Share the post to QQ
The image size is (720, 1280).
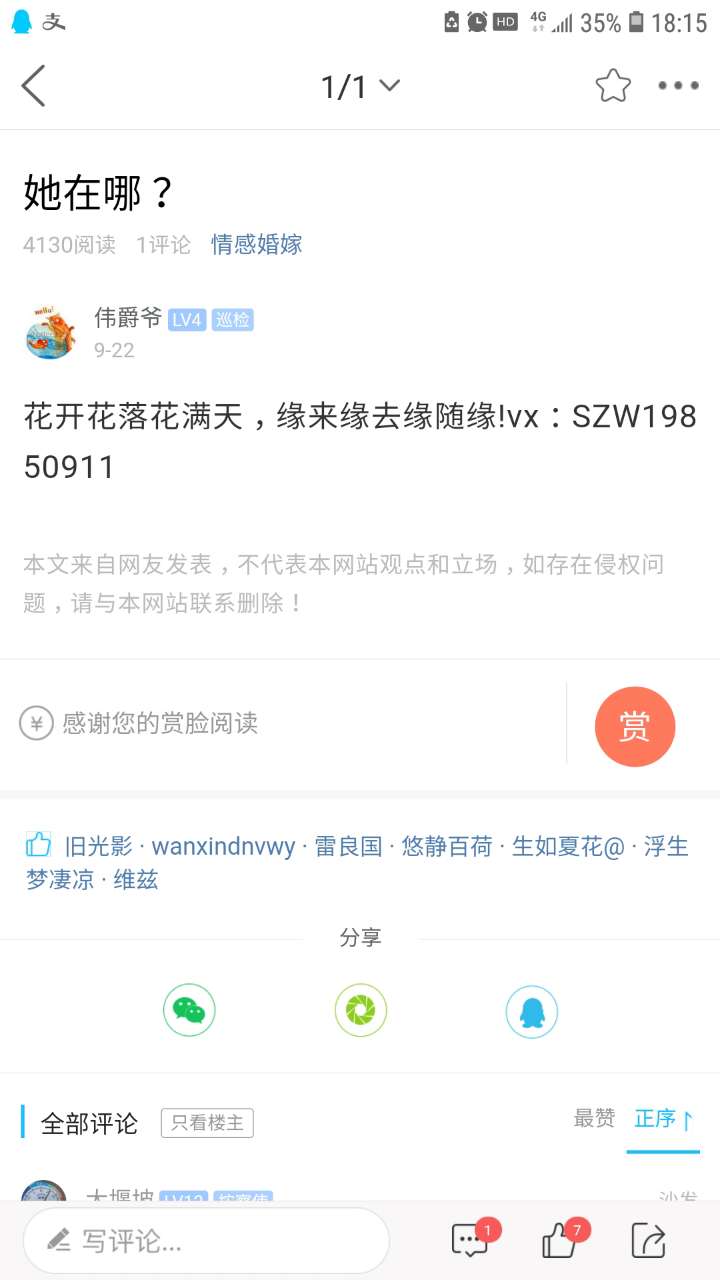click(x=531, y=1011)
